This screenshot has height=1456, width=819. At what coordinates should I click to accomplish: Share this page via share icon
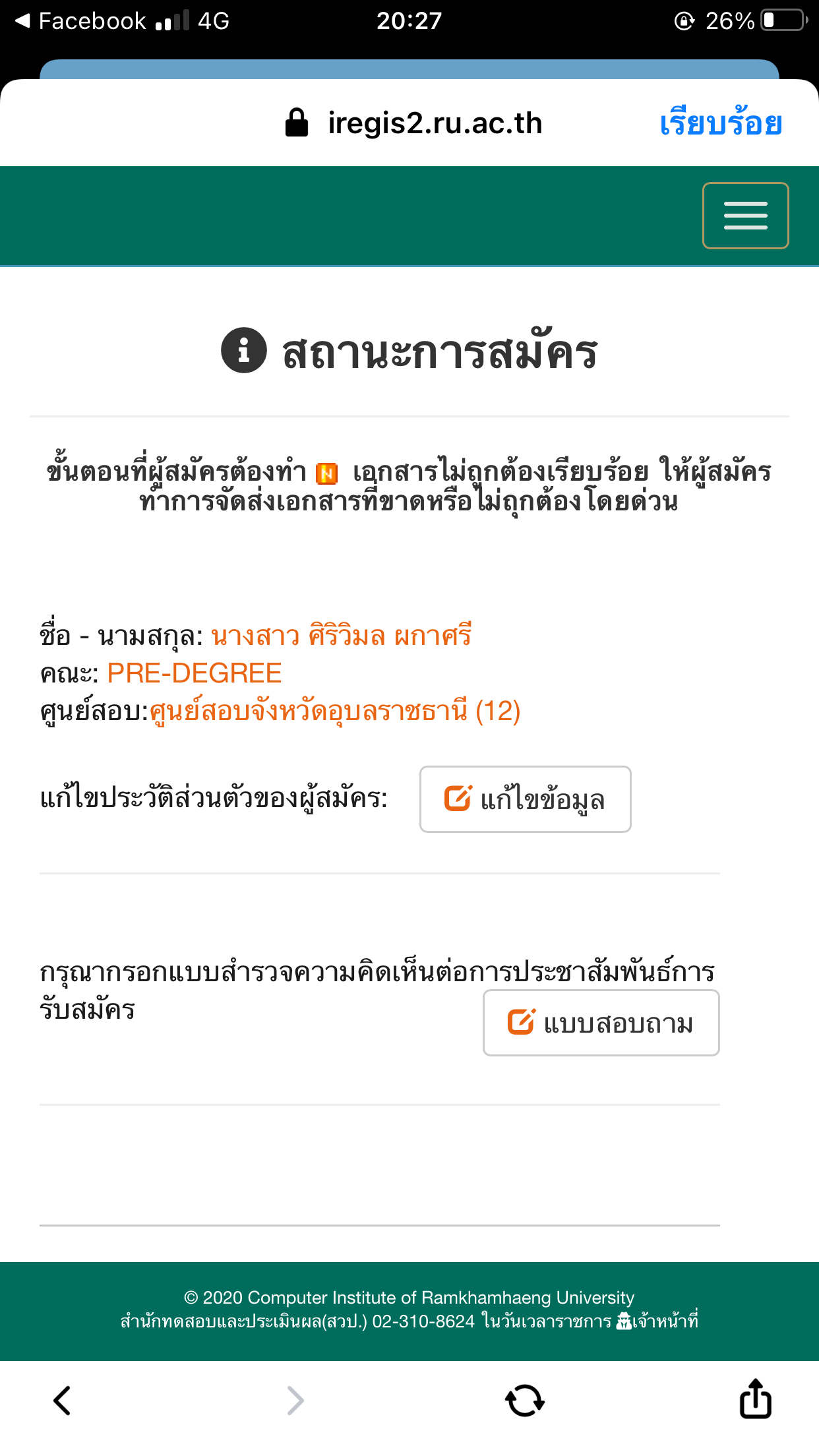point(756,1398)
